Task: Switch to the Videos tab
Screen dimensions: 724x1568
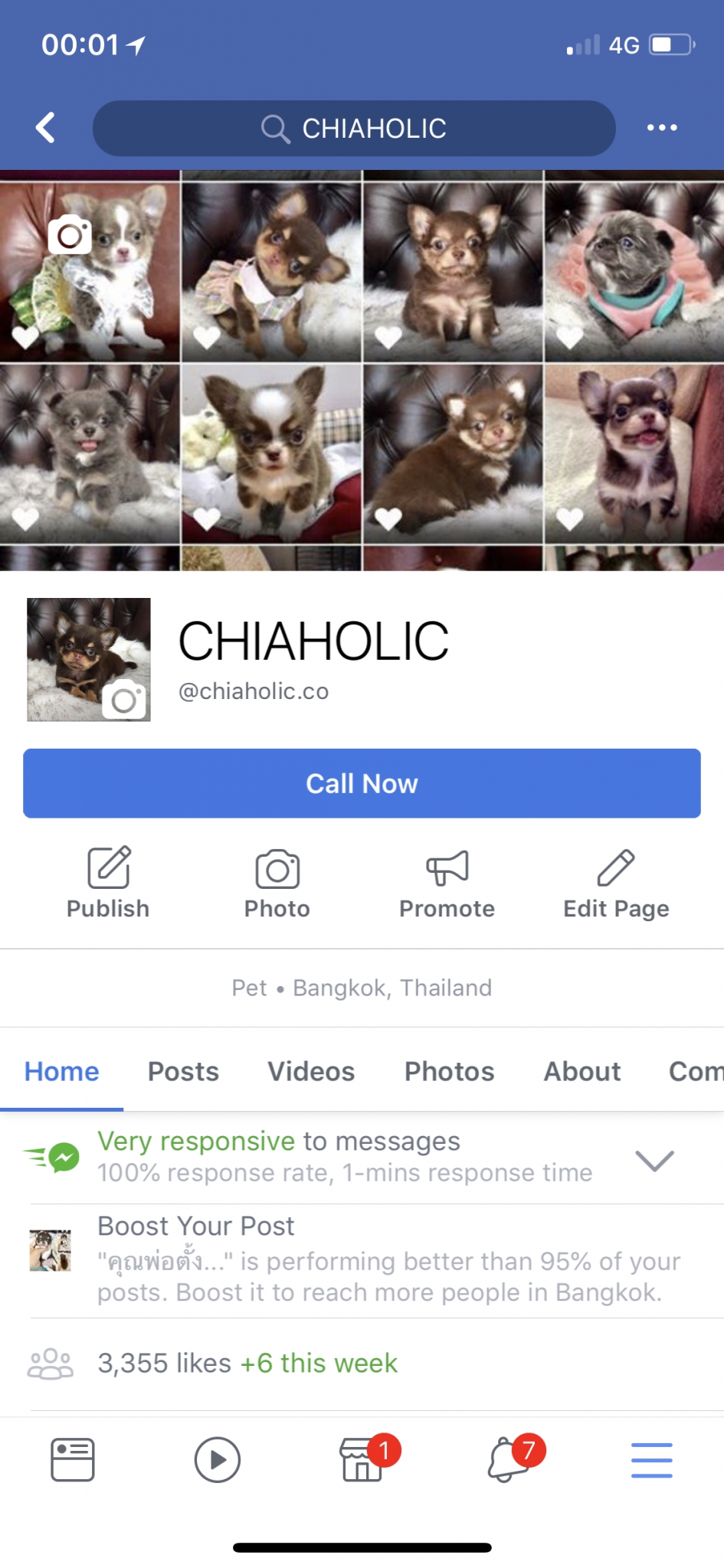Action: tap(311, 1071)
